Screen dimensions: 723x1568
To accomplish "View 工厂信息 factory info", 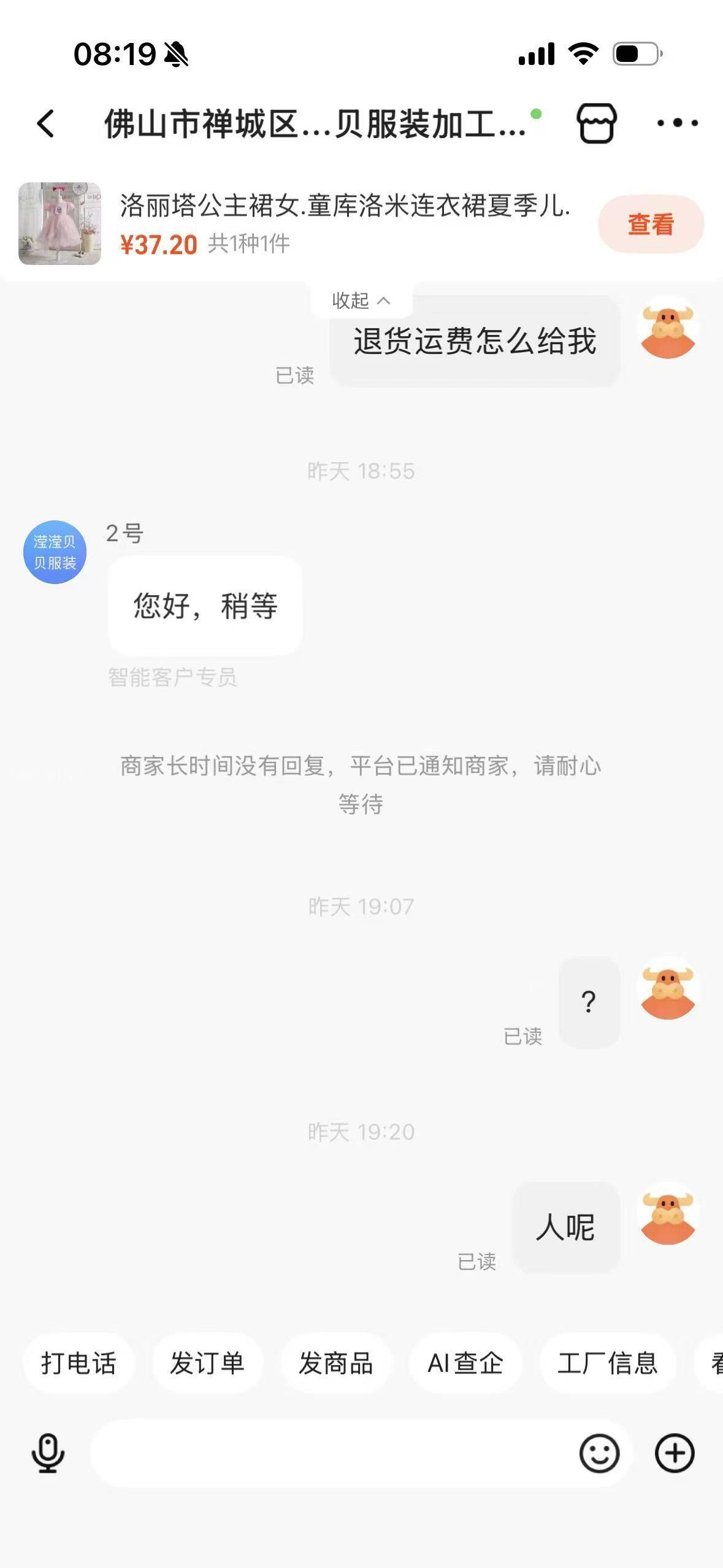I will [607, 1363].
